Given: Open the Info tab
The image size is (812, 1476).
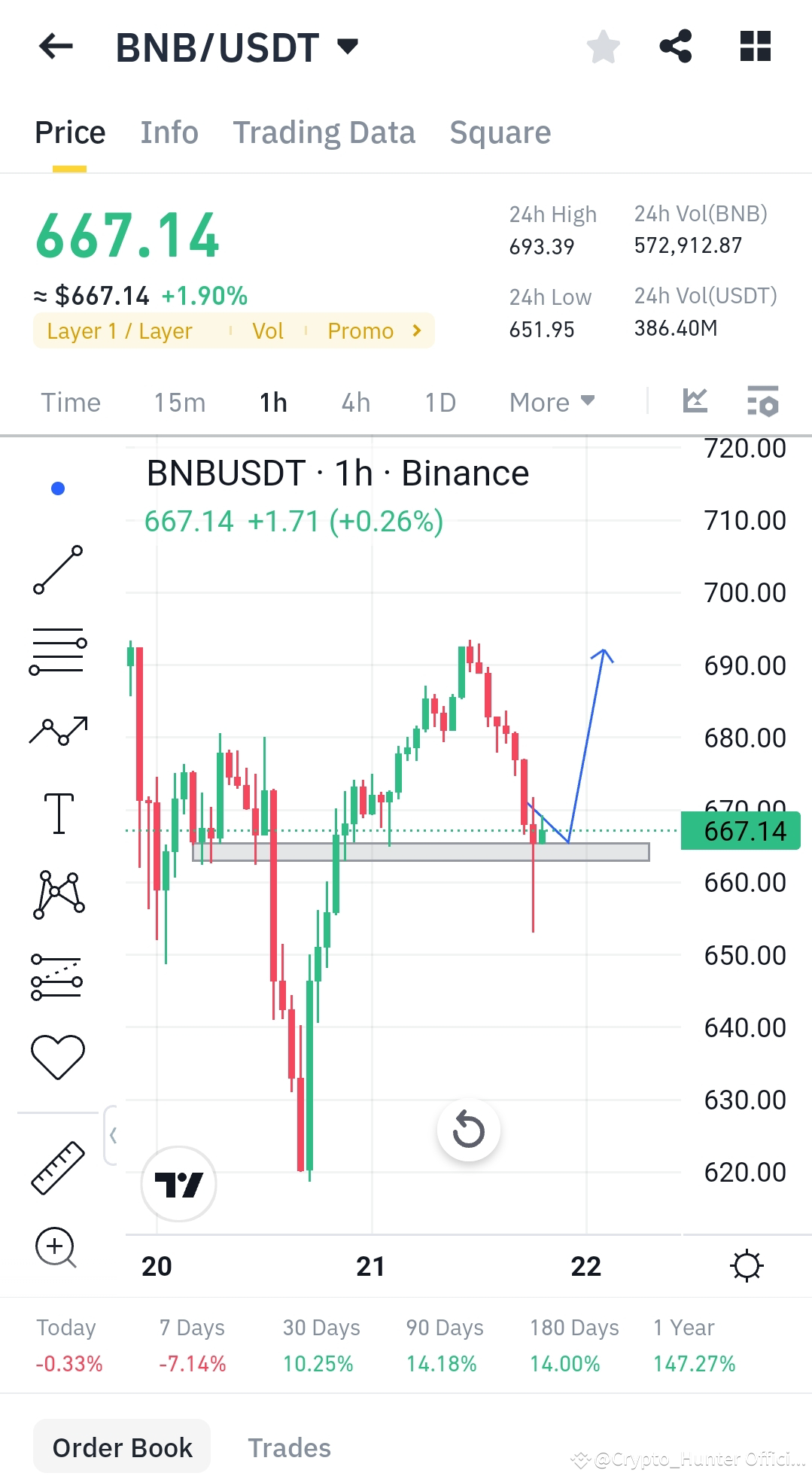Looking at the screenshot, I should [169, 132].
